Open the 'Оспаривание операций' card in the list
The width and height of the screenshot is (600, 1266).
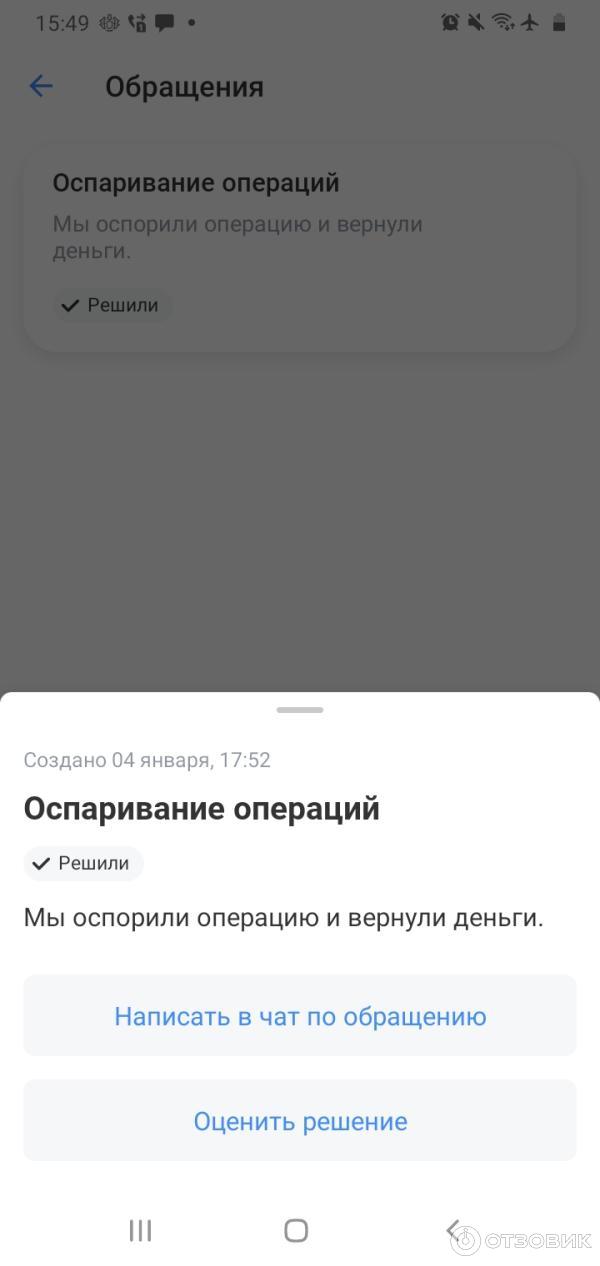pyautogui.click(x=299, y=248)
